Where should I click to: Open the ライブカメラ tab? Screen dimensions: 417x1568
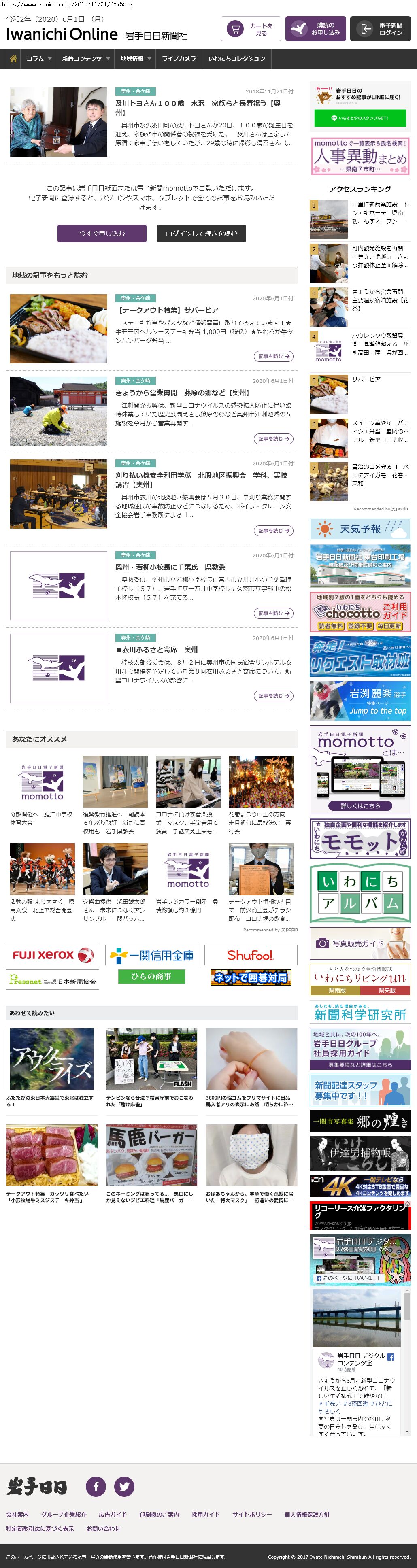(x=179, y=58)
